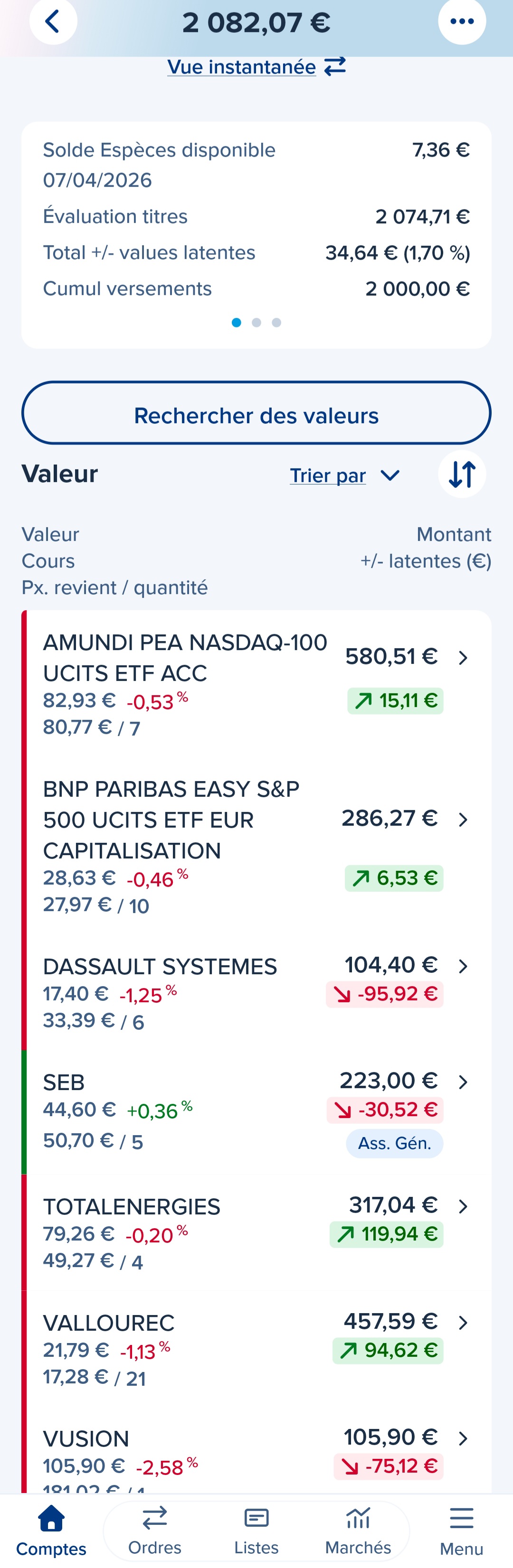
Task: Switch to the Marchés tab
Action: (x=358, y=1530)
